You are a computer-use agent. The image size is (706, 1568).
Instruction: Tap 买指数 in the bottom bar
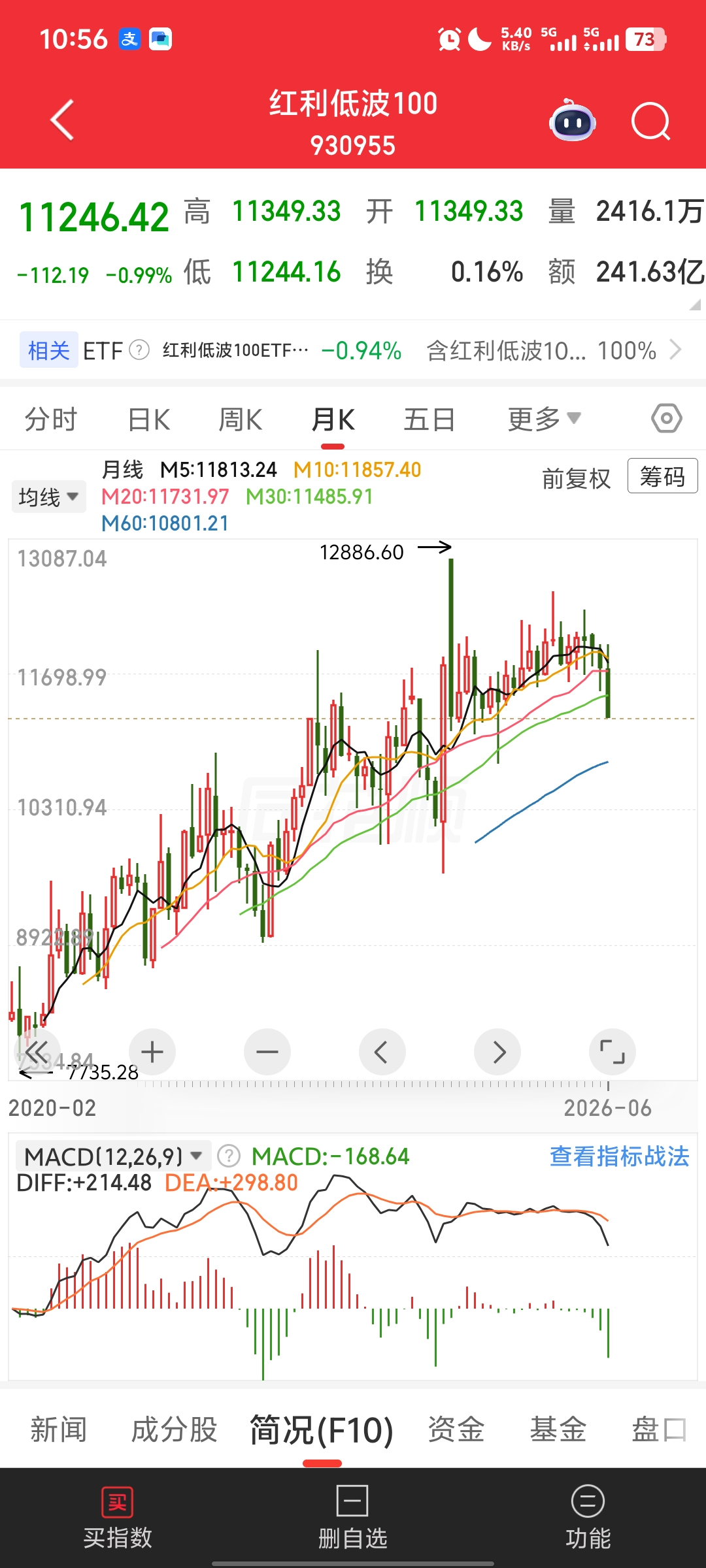click(118, 1518)
